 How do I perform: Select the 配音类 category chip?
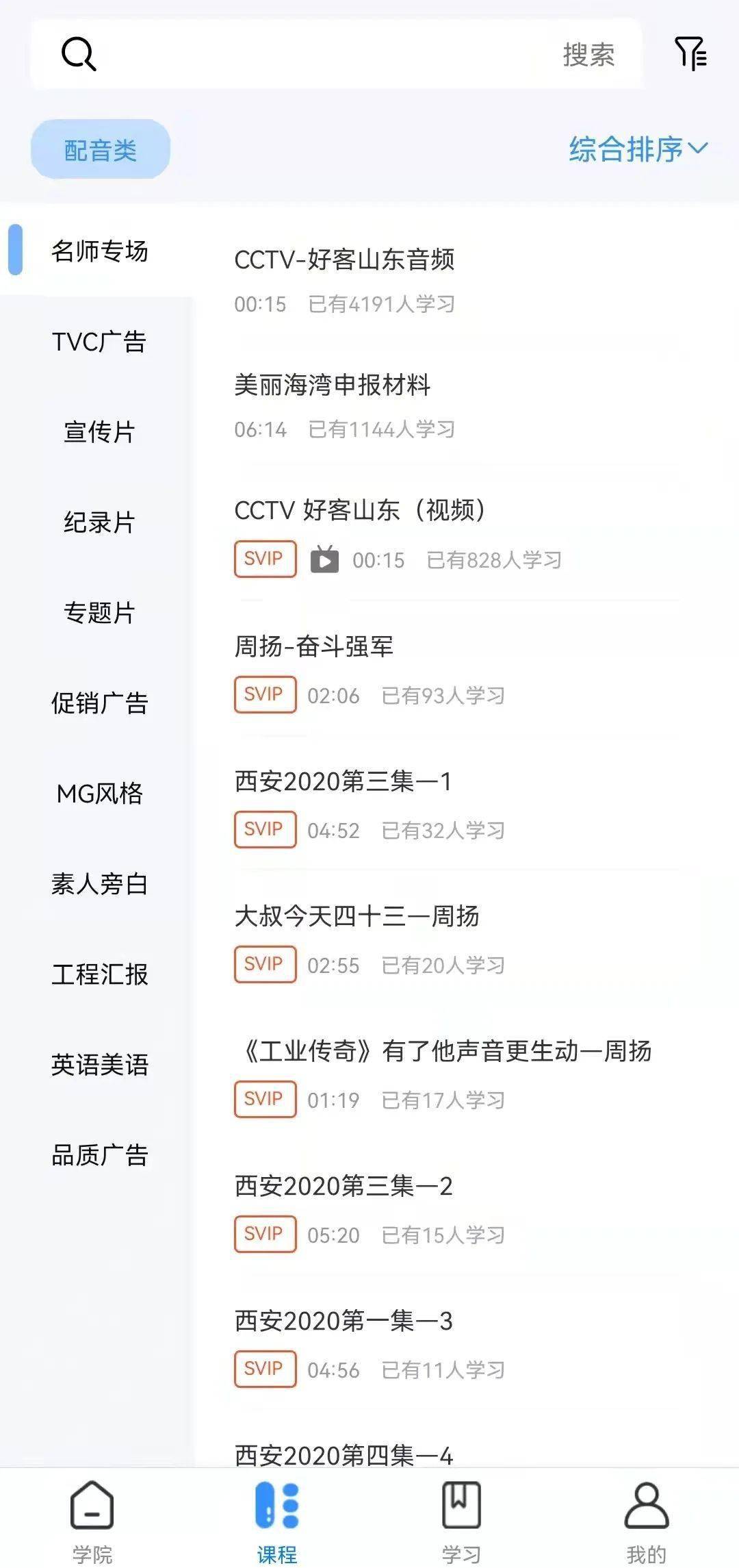pos(101,150)
